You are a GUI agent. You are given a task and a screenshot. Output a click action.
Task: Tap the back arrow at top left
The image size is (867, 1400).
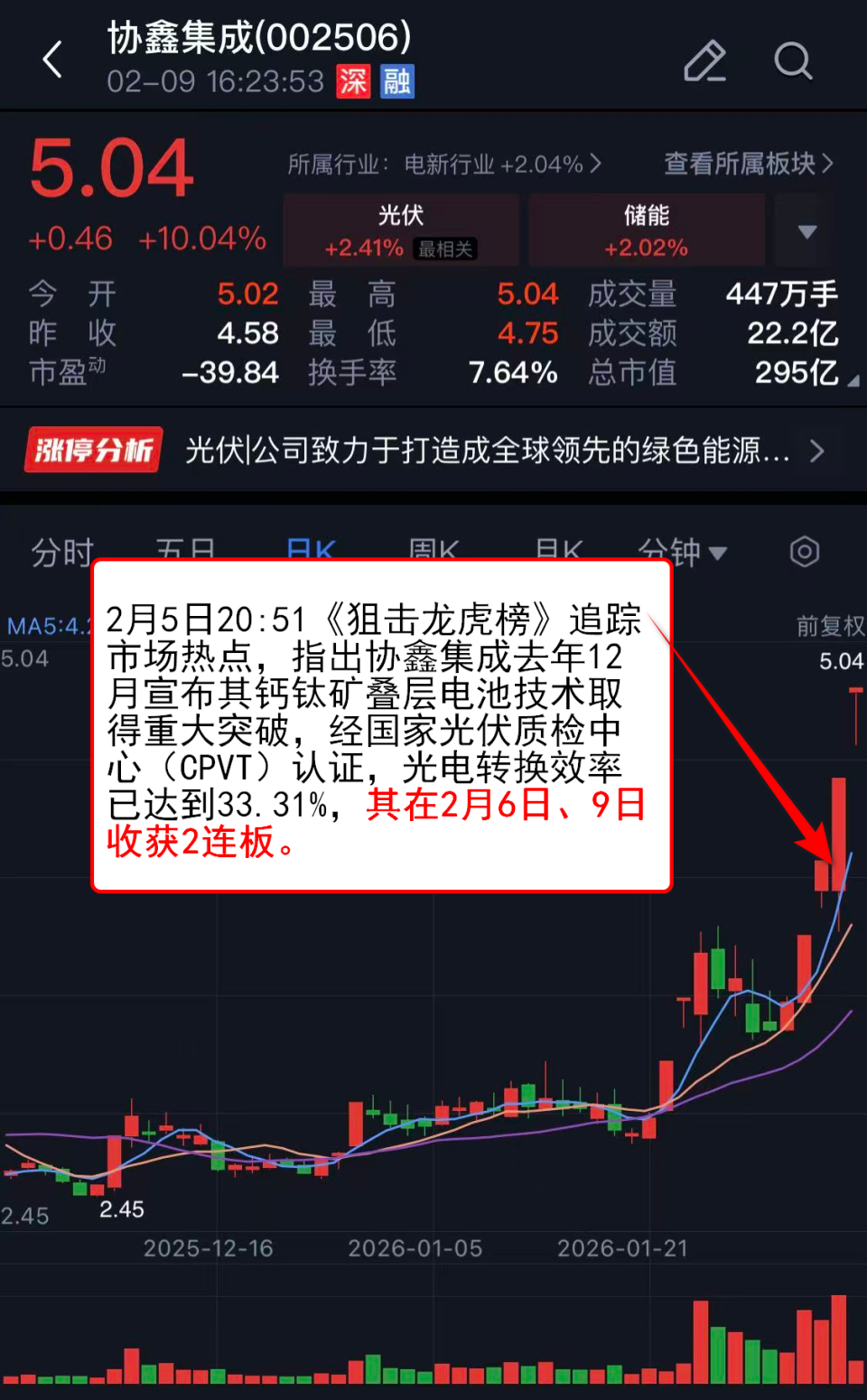[51, 60]
